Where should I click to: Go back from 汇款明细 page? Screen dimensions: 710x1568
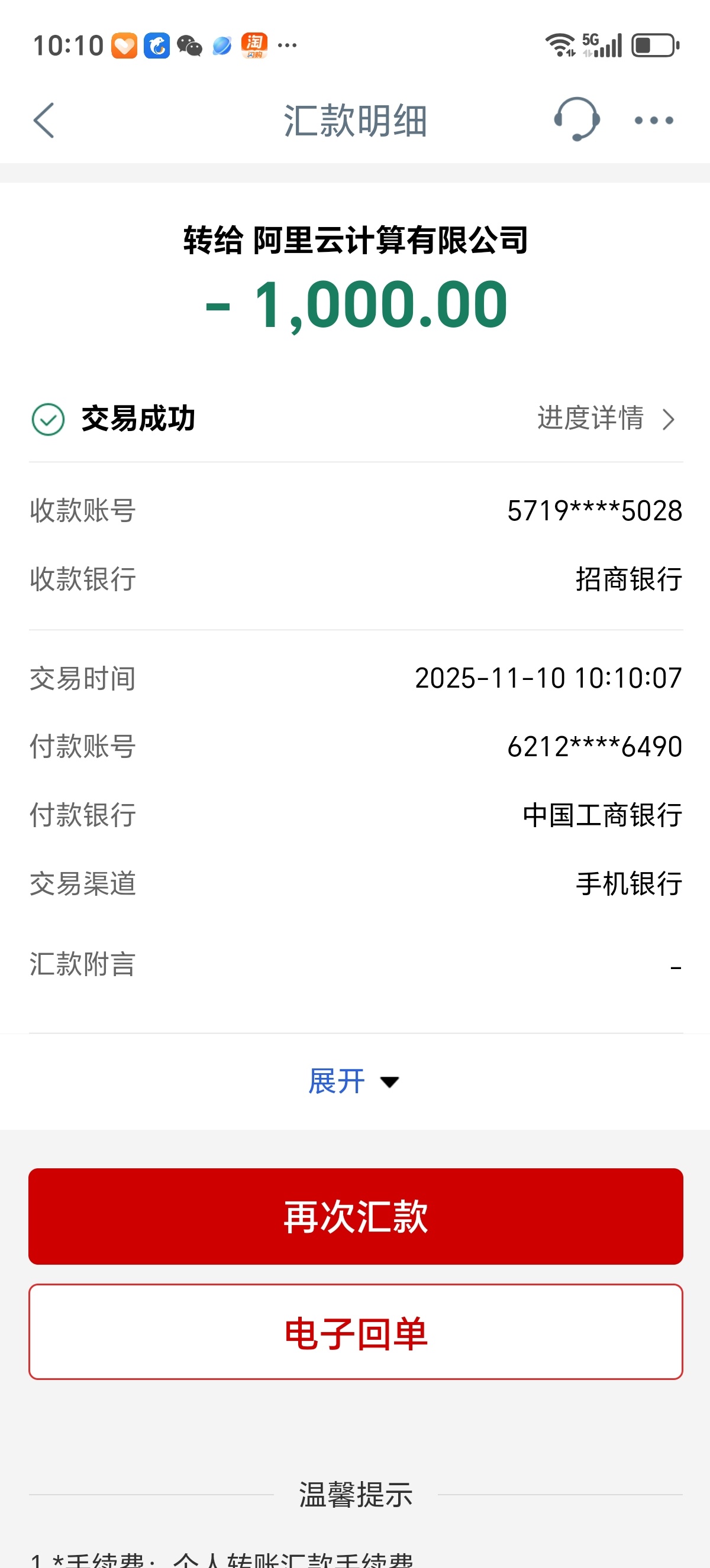point(44,121)
